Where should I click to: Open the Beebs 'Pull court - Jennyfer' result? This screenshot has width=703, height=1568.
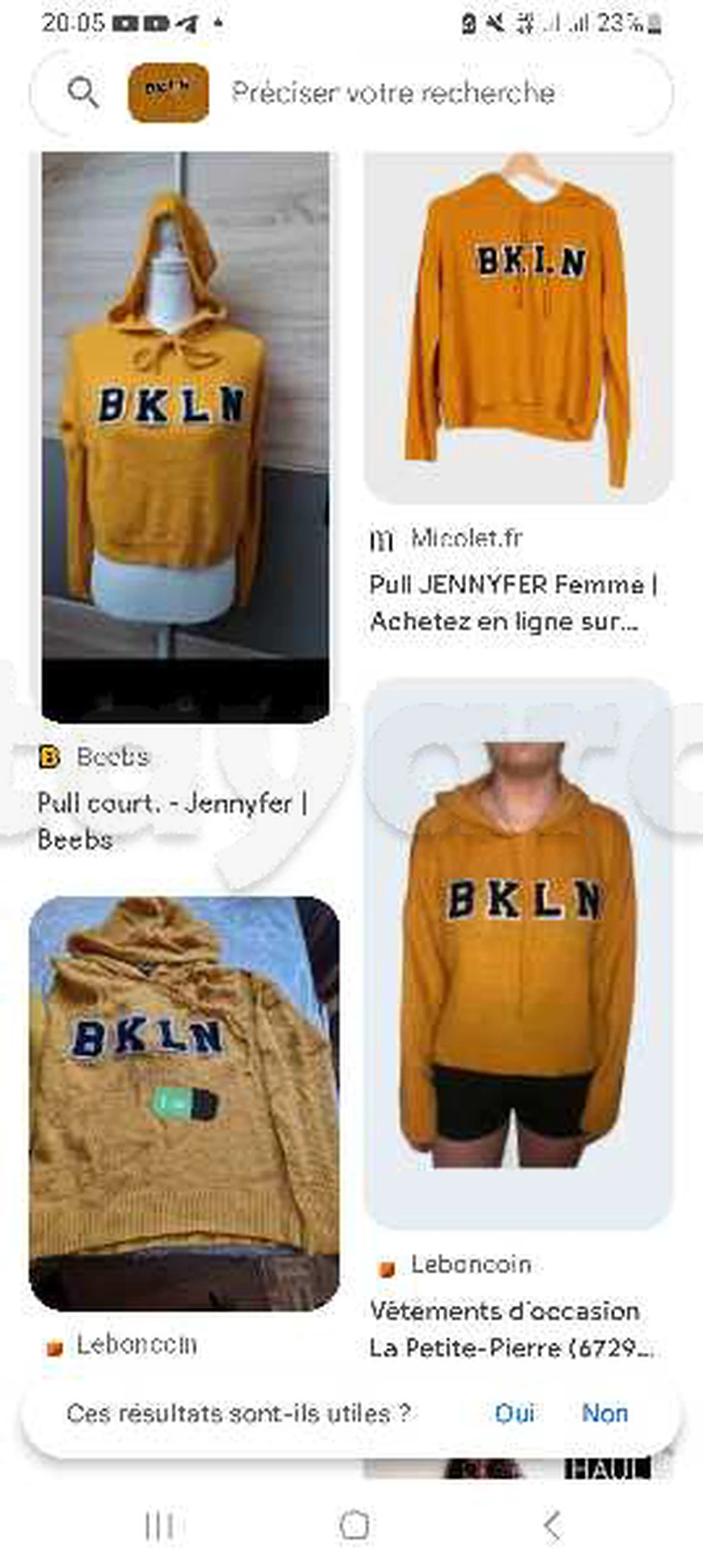[186, 436]
